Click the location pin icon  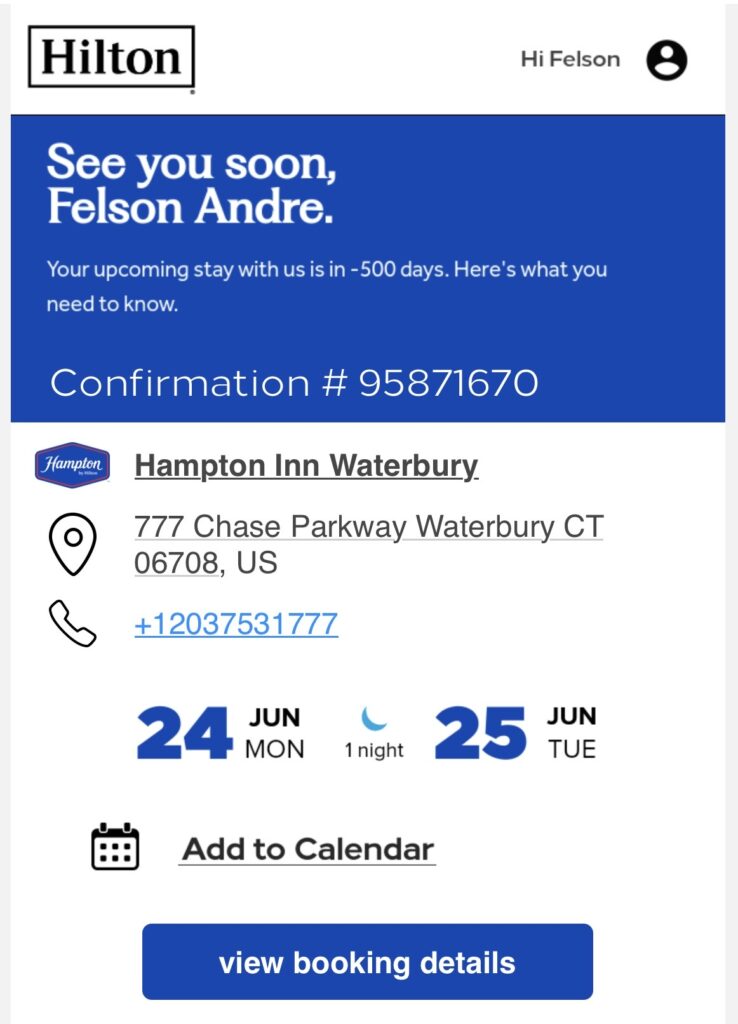point(70,543)
